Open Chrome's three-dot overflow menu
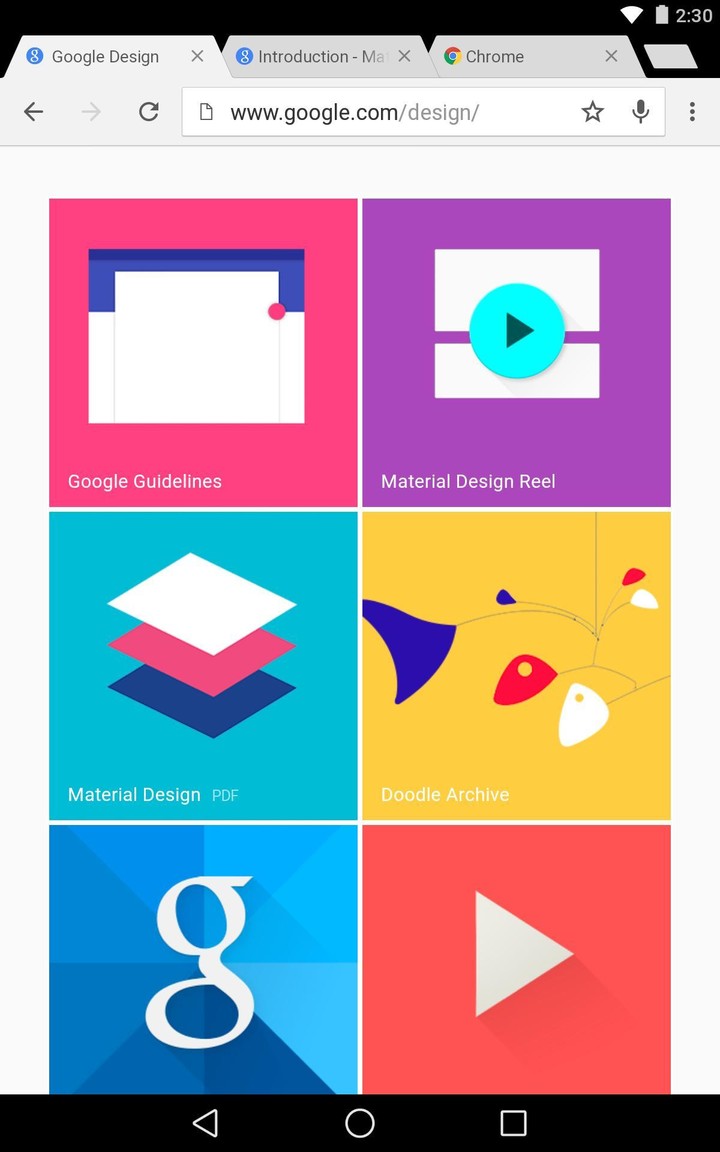Image resolution: width=720 pixels, height=1152 pixels. pos(693,111)
